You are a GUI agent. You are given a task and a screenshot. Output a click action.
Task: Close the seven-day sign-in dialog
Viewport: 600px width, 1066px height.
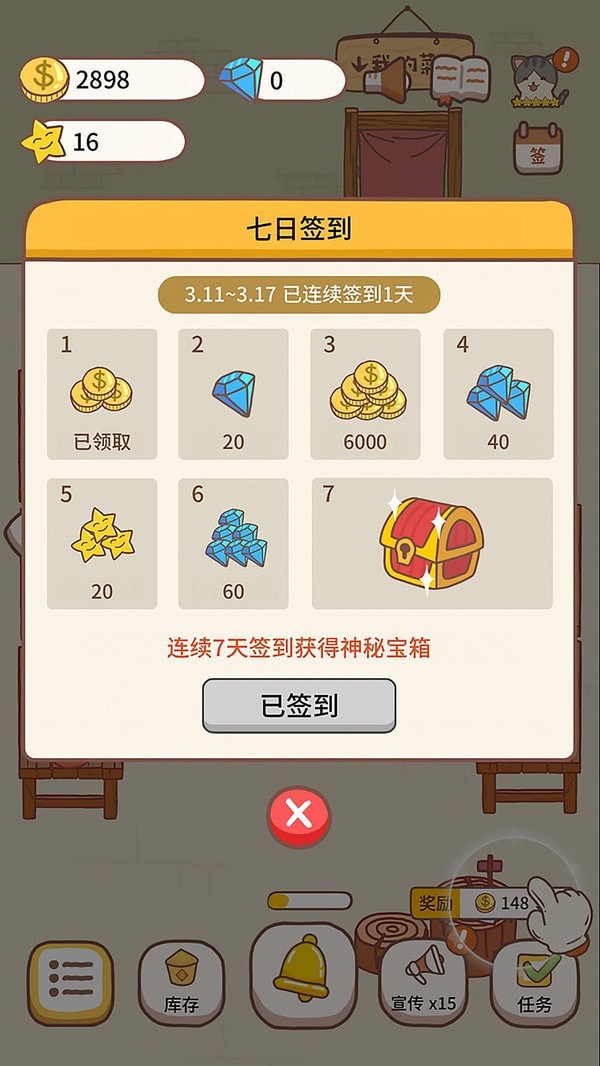[298, 815]
